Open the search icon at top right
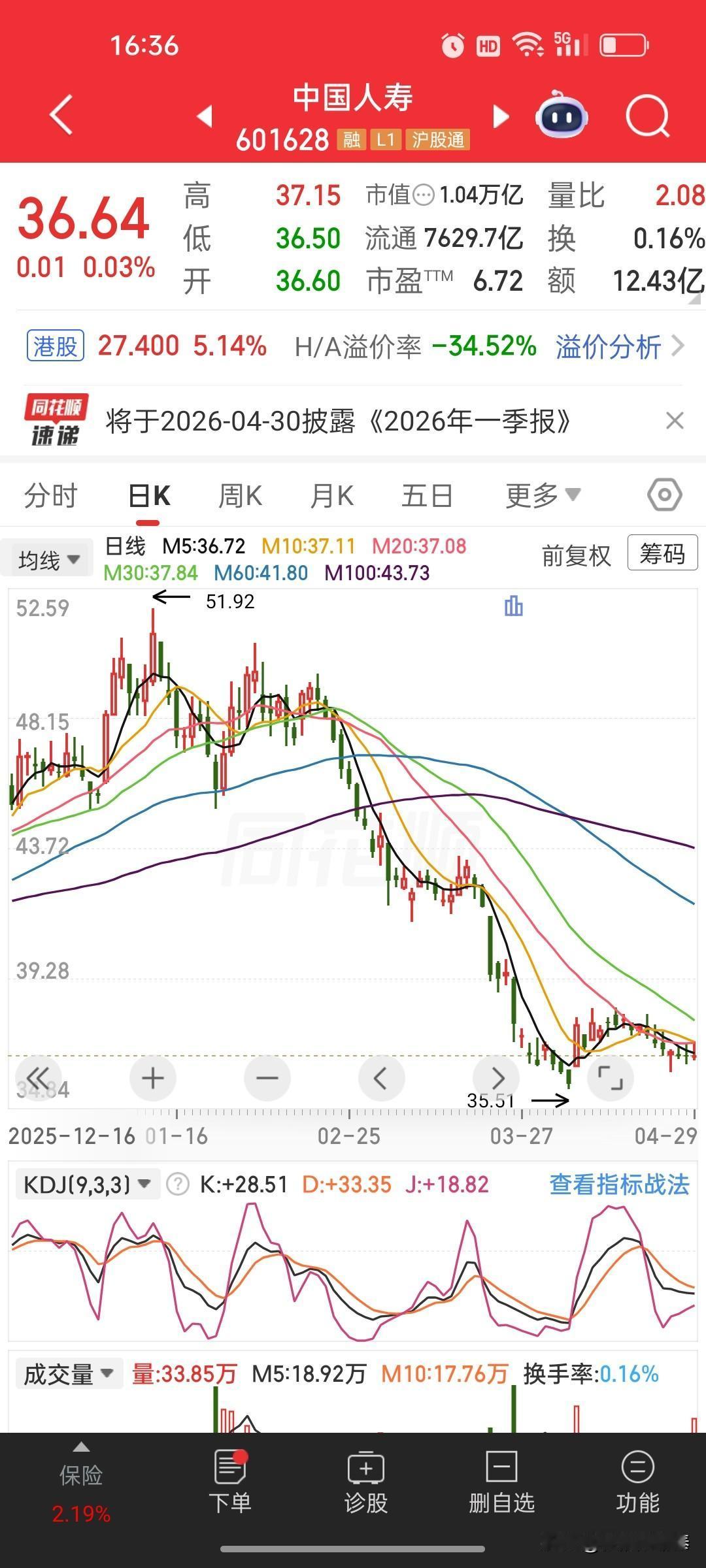Image resolution: width=706 pixels, height=1568 pixels. pyautogui.click(x=647, y=116)
